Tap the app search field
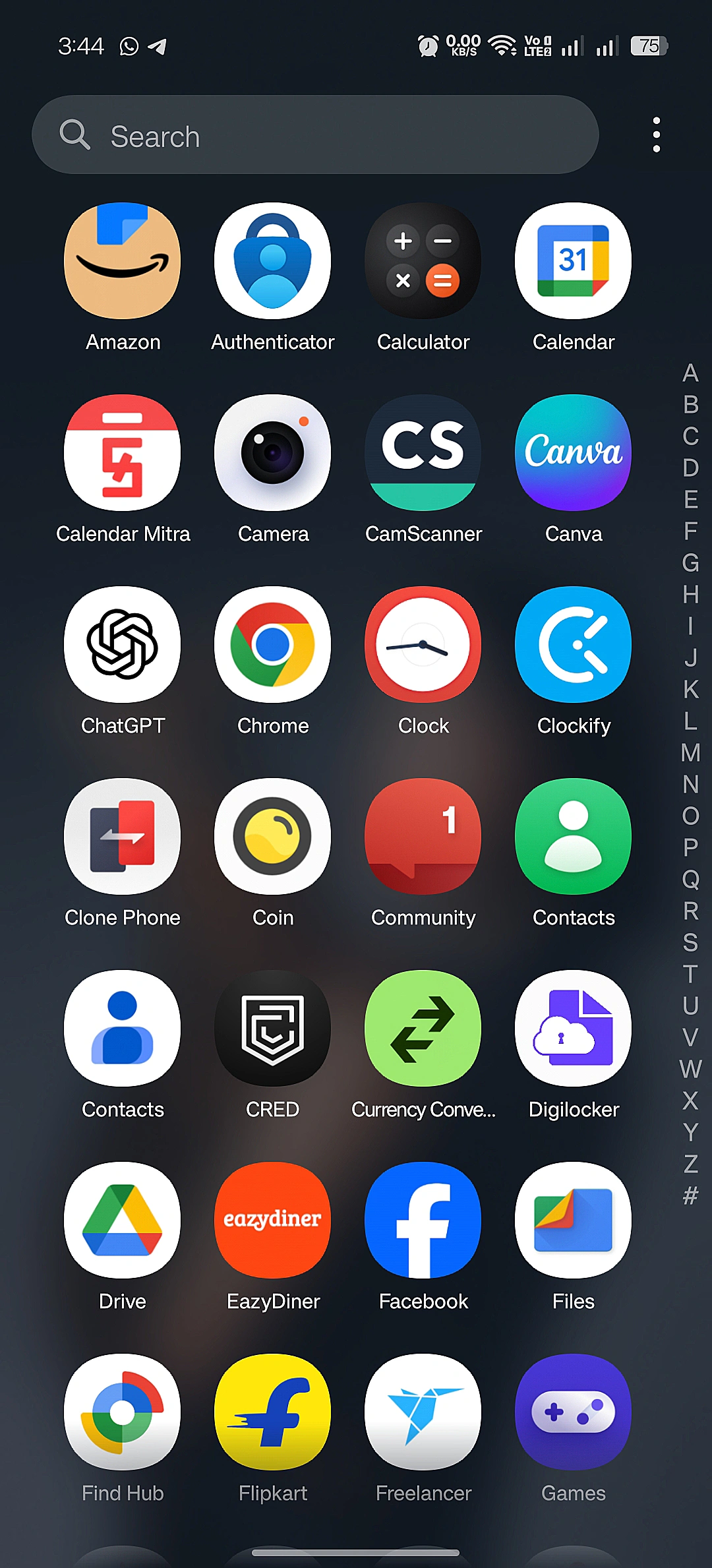Image resolution: width=712 pixels, height=1568 pixels. [315, 135]
